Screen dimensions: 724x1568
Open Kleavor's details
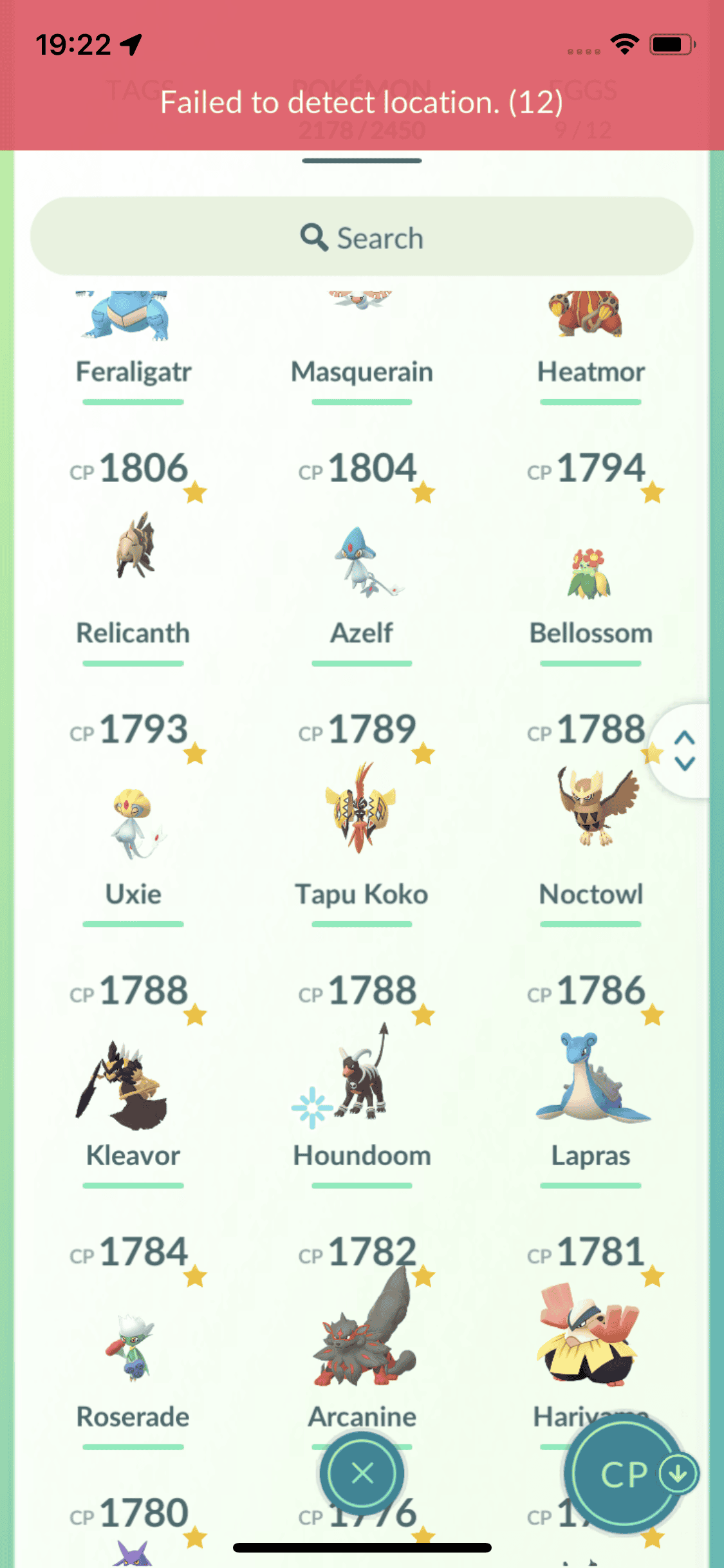(133, 1081)
